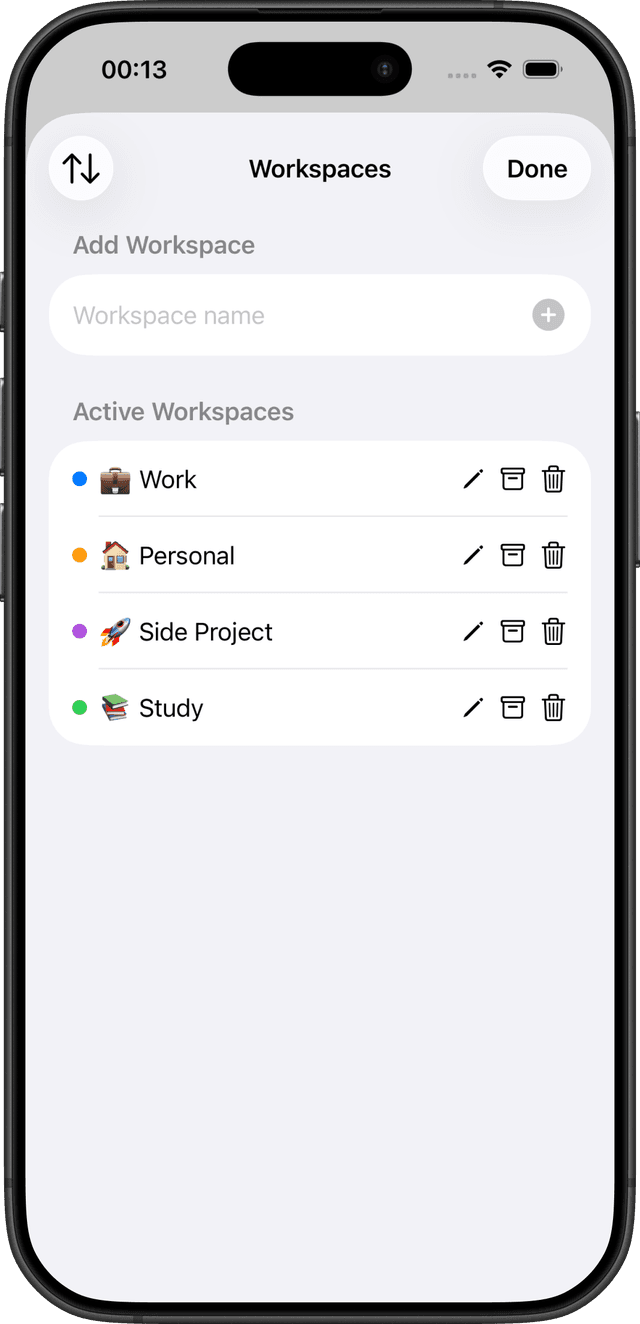640x1324 pixels.
Task: Tap the reorder arrows icon
Action: pyautogui.click(x=81, y=169)
